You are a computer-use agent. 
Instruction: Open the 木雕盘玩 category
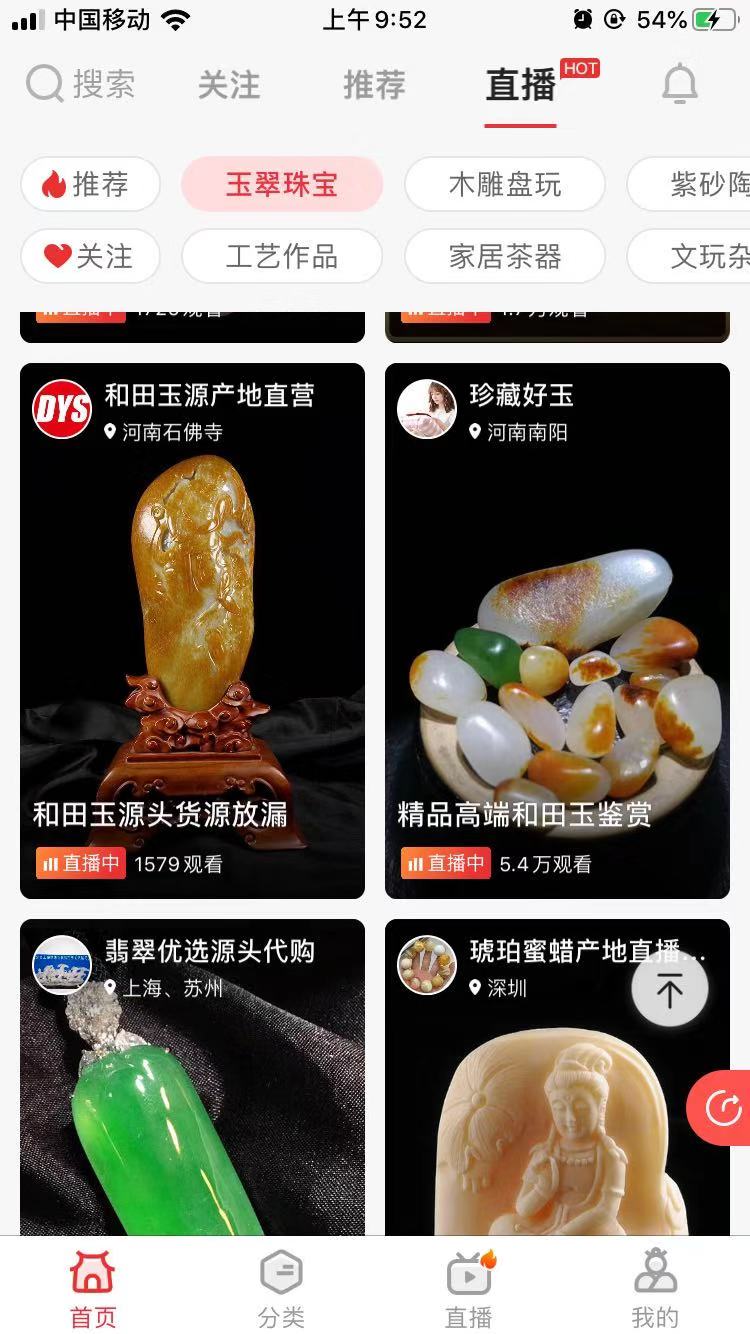click(x=504, y=185)
